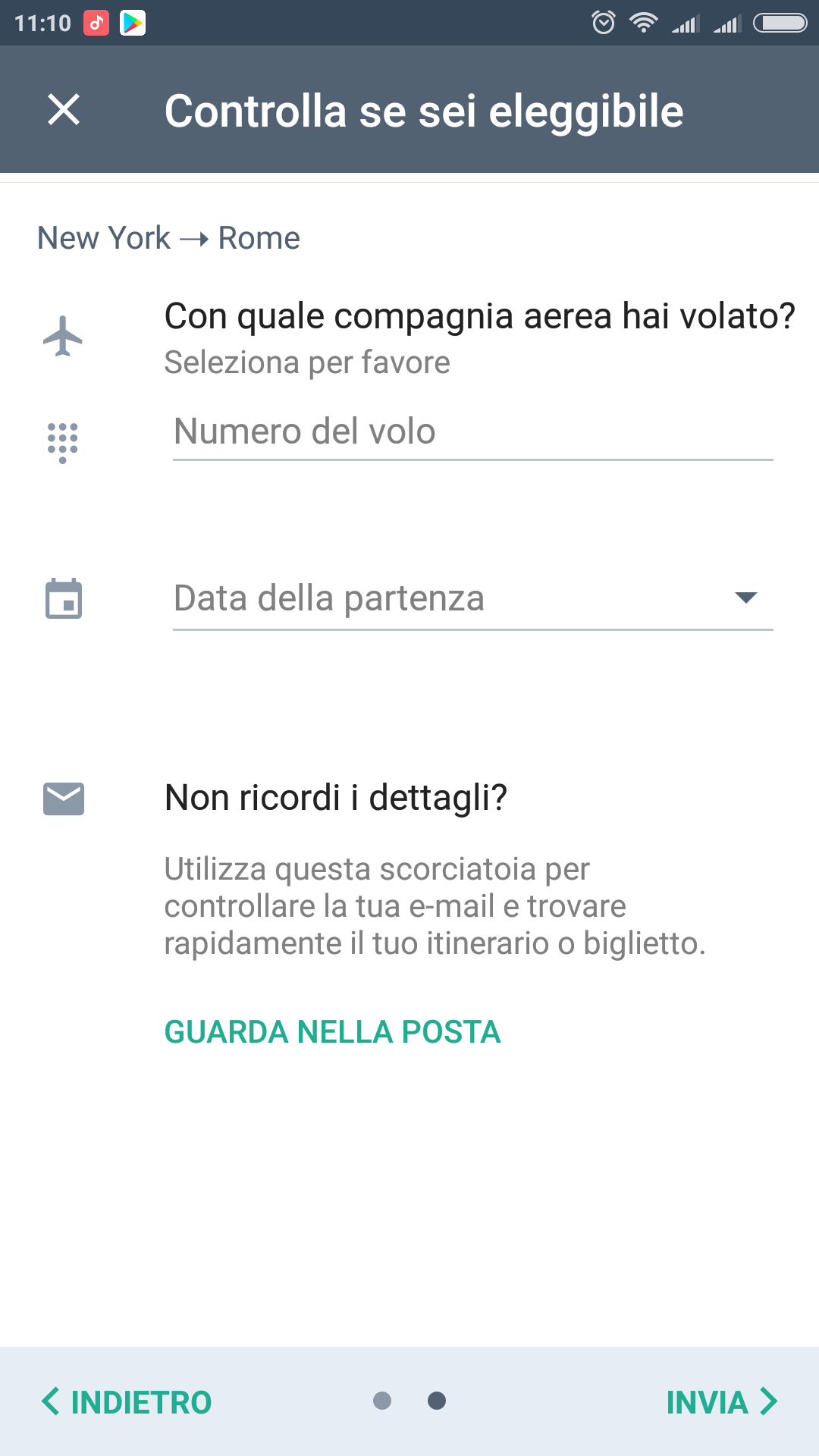The image size is (819, 1456).
Task: Tap GUARDA NELLA POSTA to check email
Action: 333,1032
